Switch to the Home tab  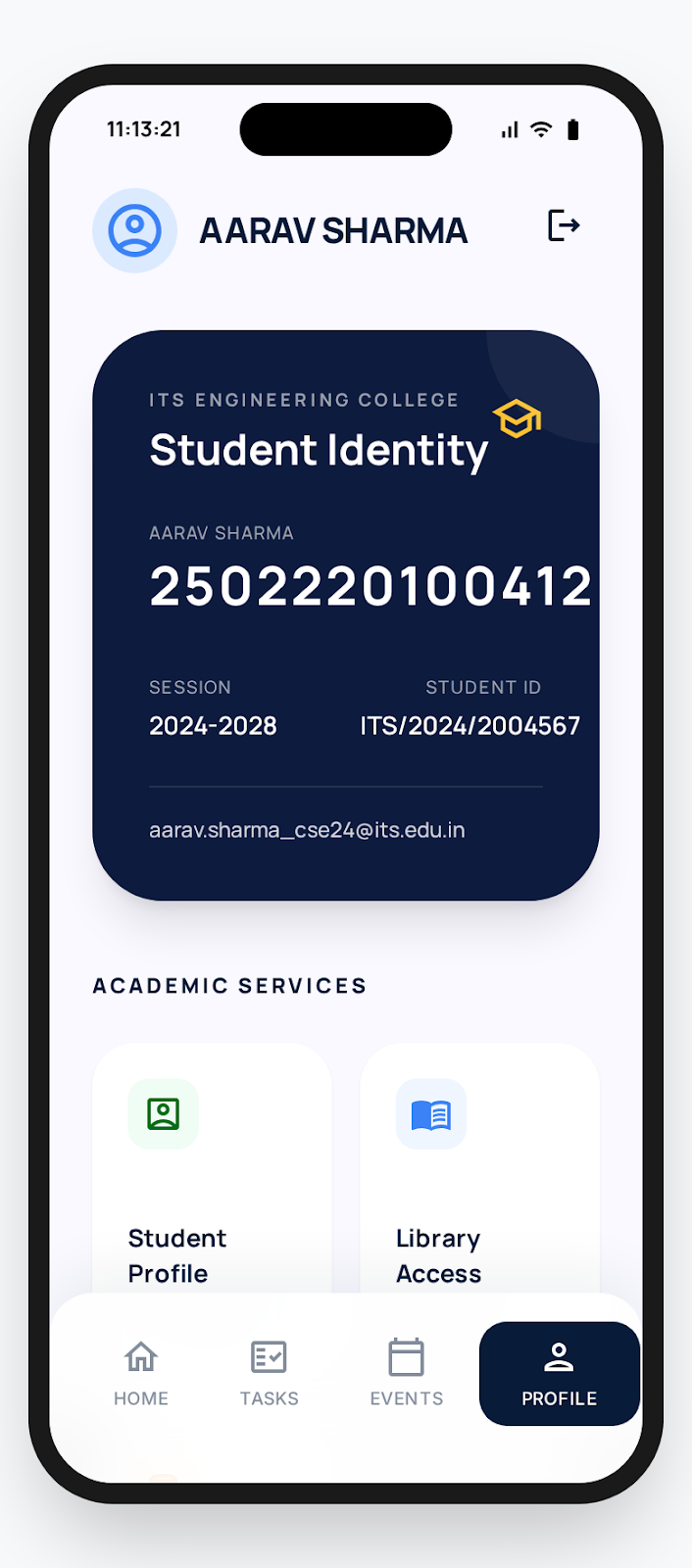141,1373
